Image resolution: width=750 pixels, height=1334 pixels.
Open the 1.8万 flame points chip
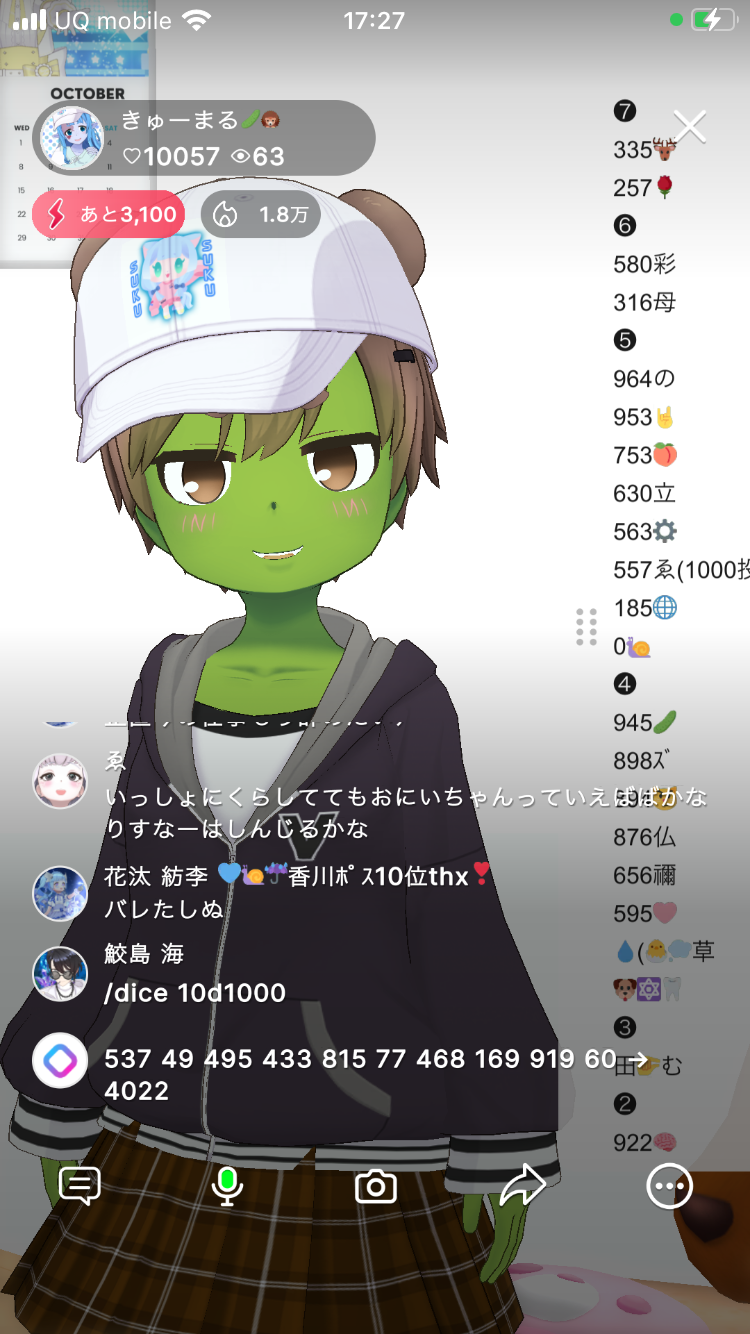pos(260,214)
